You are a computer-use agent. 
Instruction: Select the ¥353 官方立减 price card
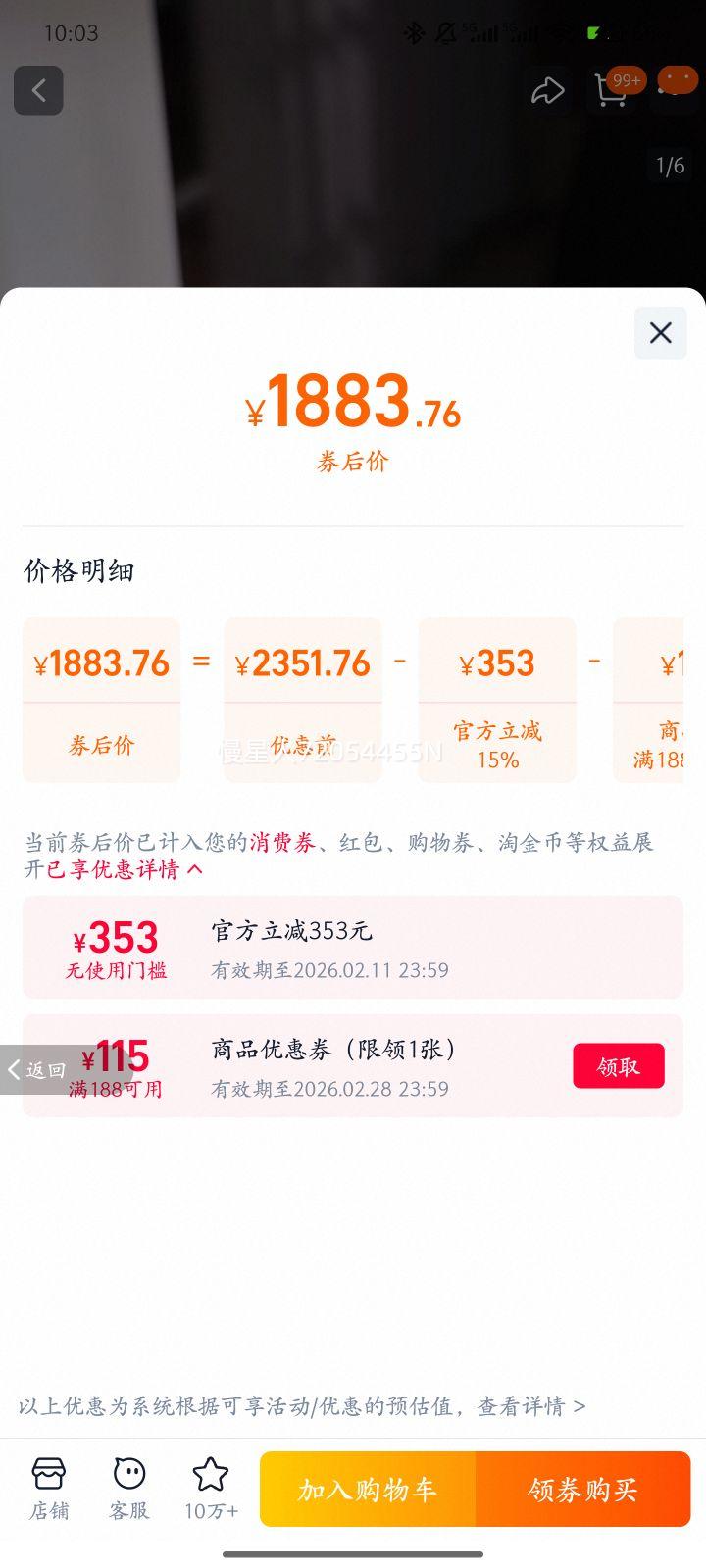coord(497,700)
